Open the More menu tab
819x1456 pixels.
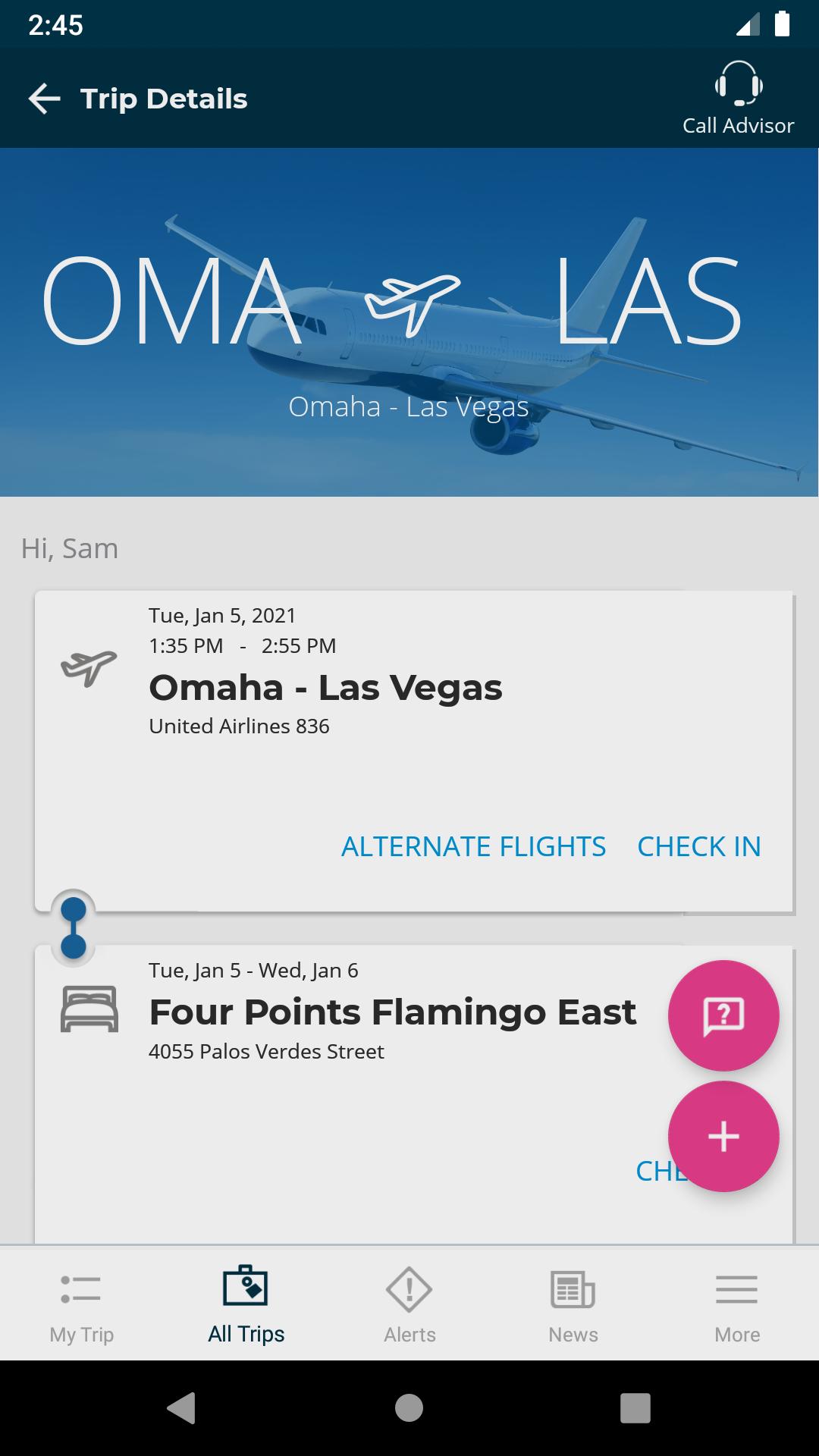[x=737, y=1304]
